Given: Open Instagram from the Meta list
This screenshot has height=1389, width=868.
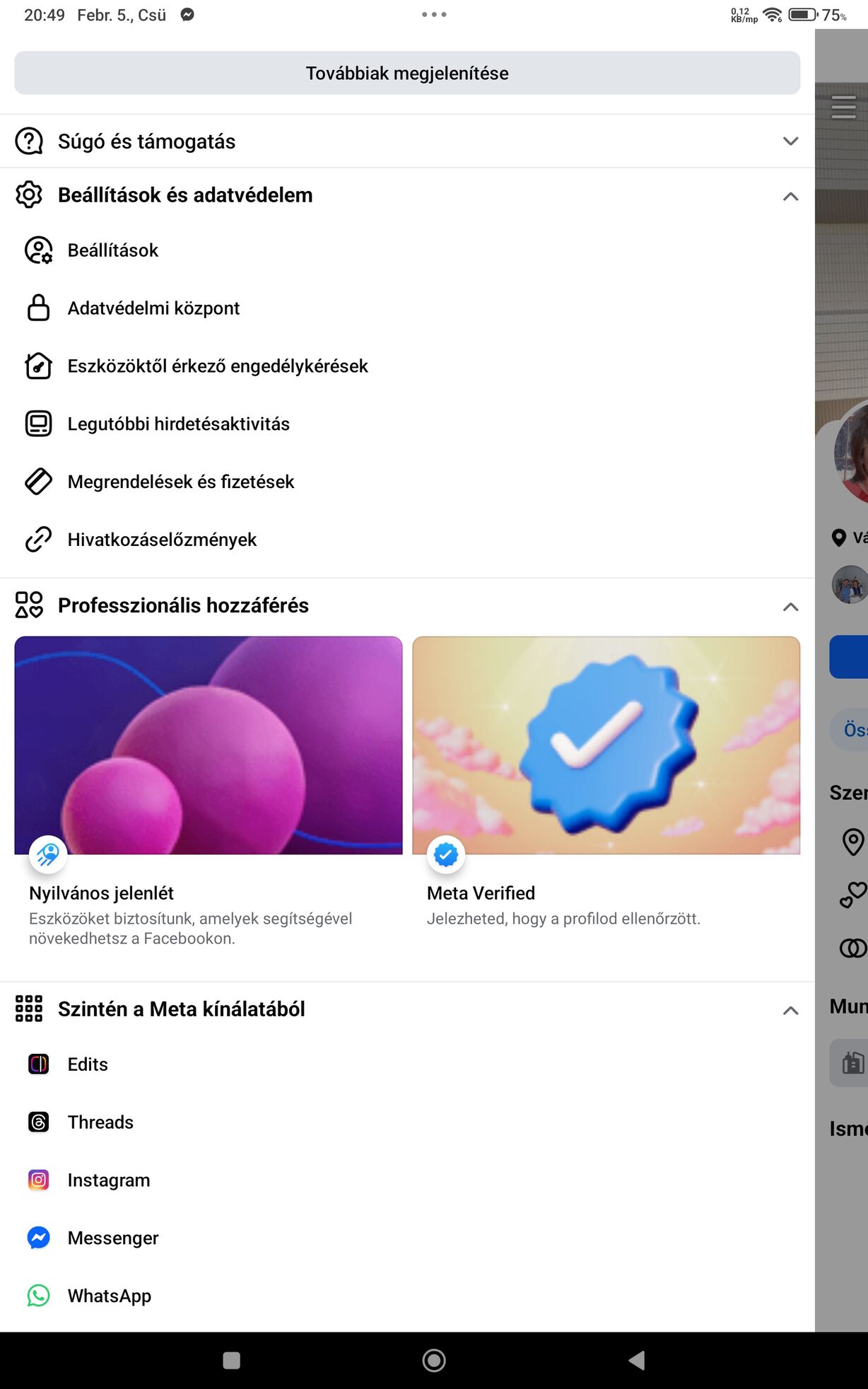Looking at the screenshot, I should pyautogui.click(x=108, y=1180).
